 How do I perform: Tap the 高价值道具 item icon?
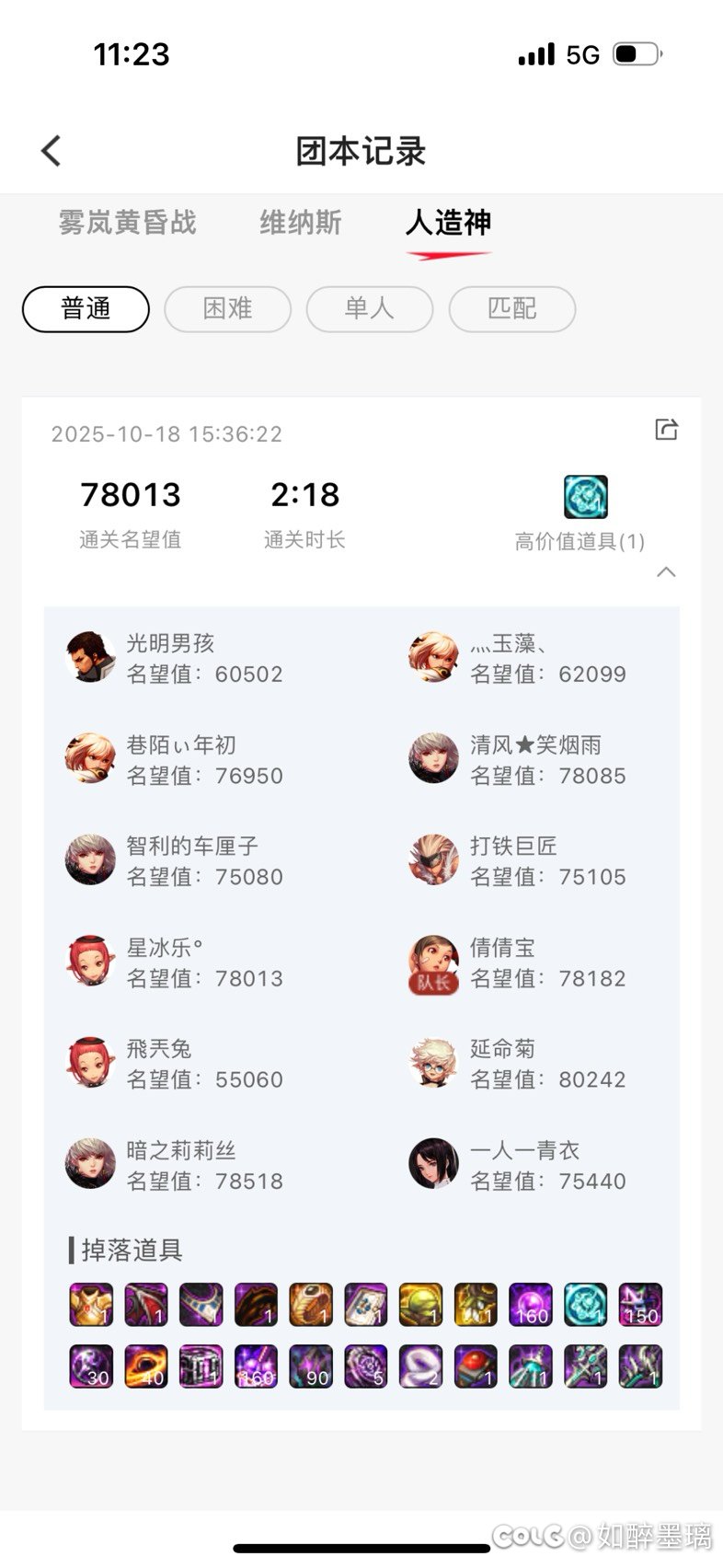pyautogui.click(x=585, y=498)
